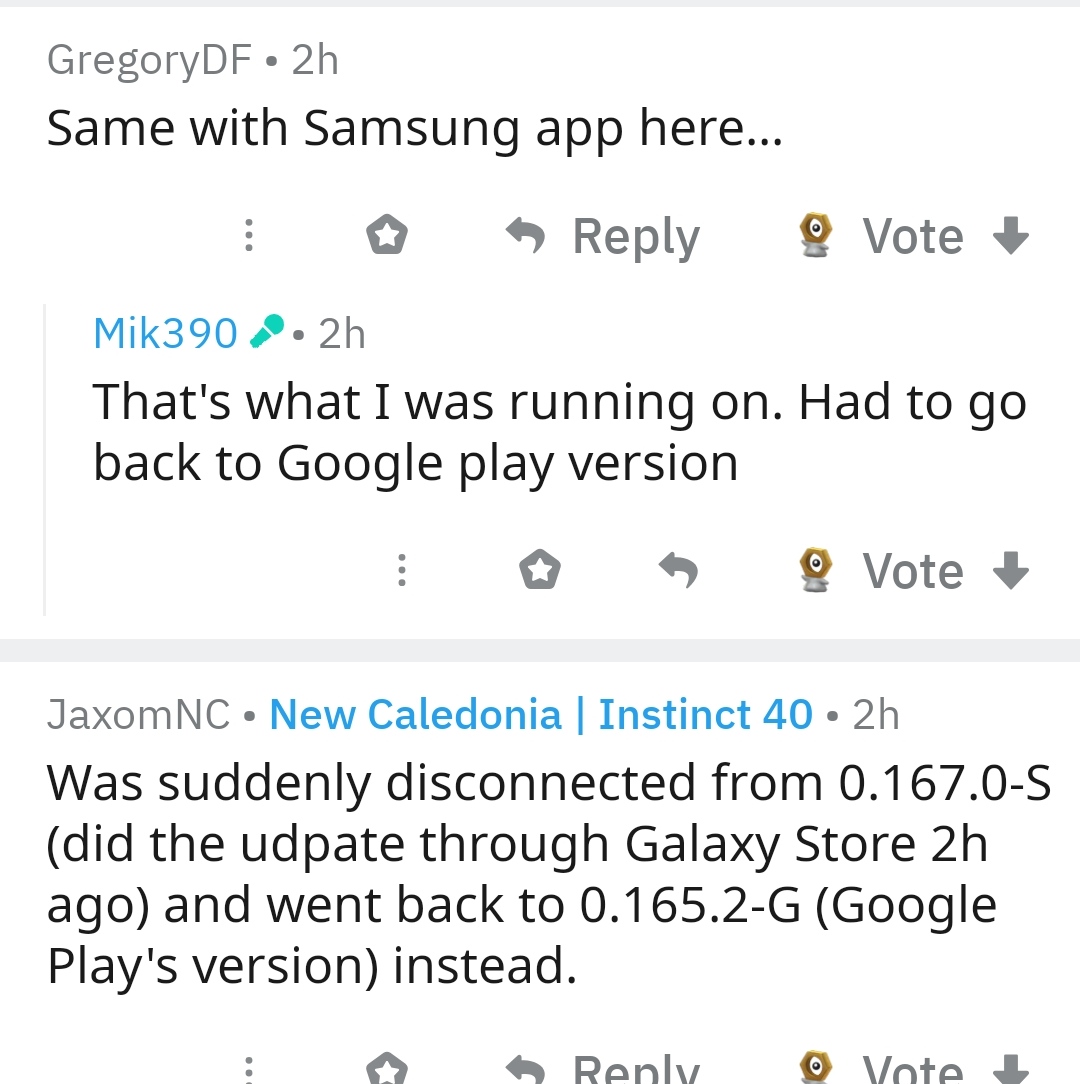Reply to GregoryDF's comment
The height and width of the screenshot is (1084, 1080).
(604, 237)
